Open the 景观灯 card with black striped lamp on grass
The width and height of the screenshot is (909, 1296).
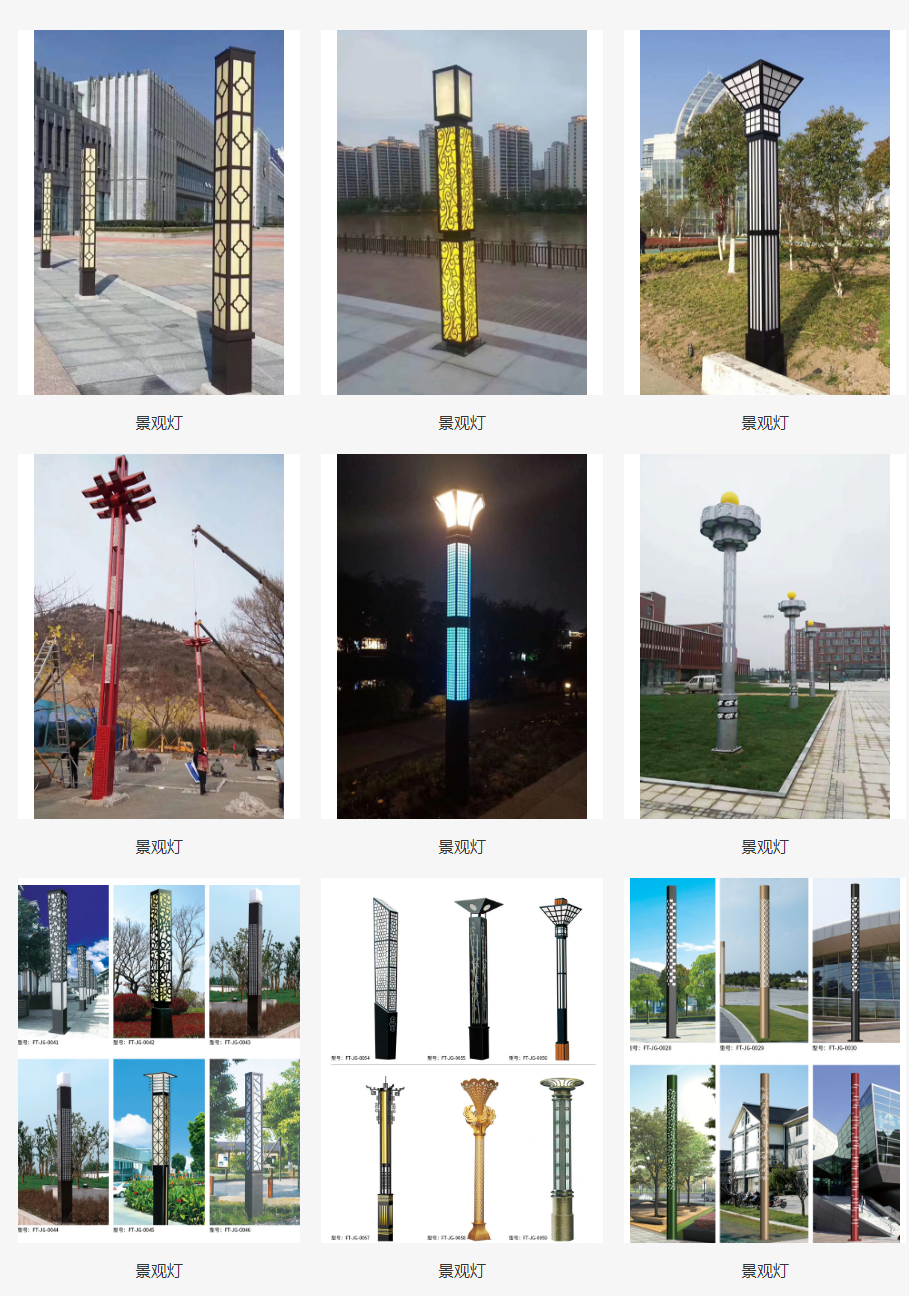[x=765, y=213]
